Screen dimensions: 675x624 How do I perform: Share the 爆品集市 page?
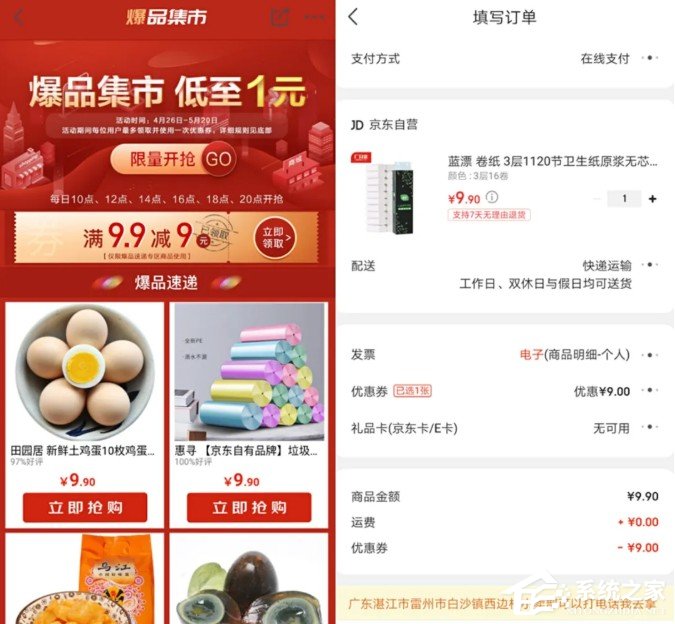[281, 17]
